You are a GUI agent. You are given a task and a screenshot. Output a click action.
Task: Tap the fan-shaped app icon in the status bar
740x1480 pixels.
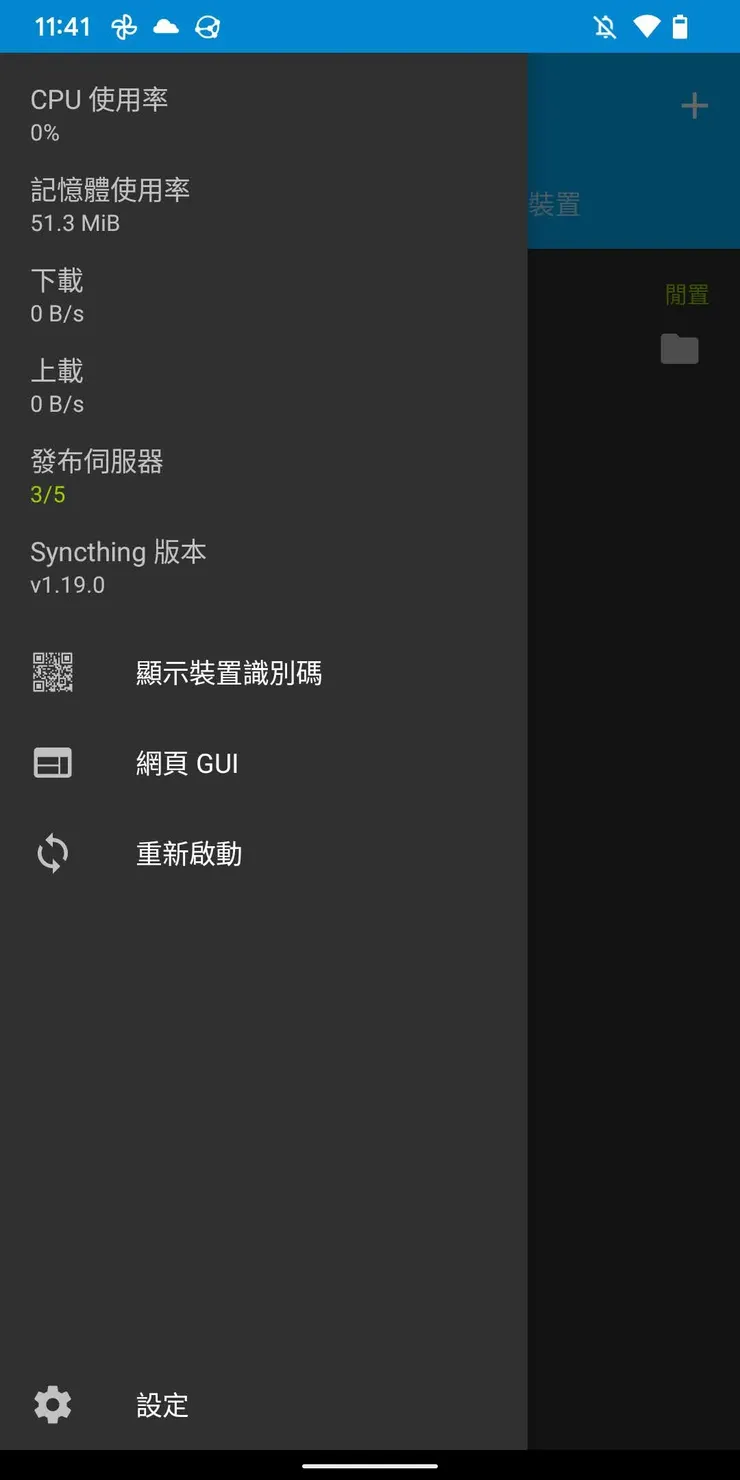point(123,26)
